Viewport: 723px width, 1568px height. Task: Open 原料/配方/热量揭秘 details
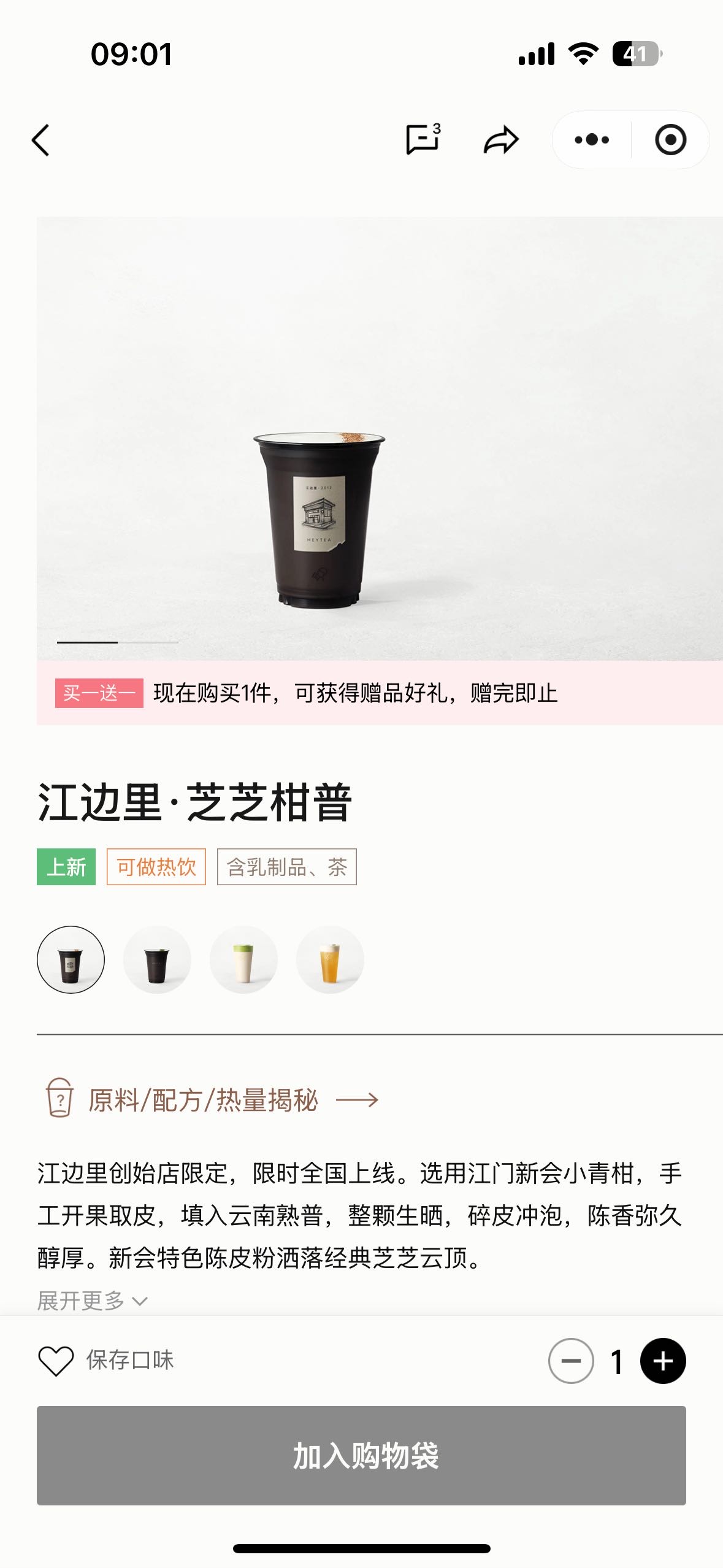[x=212, y=1100]
